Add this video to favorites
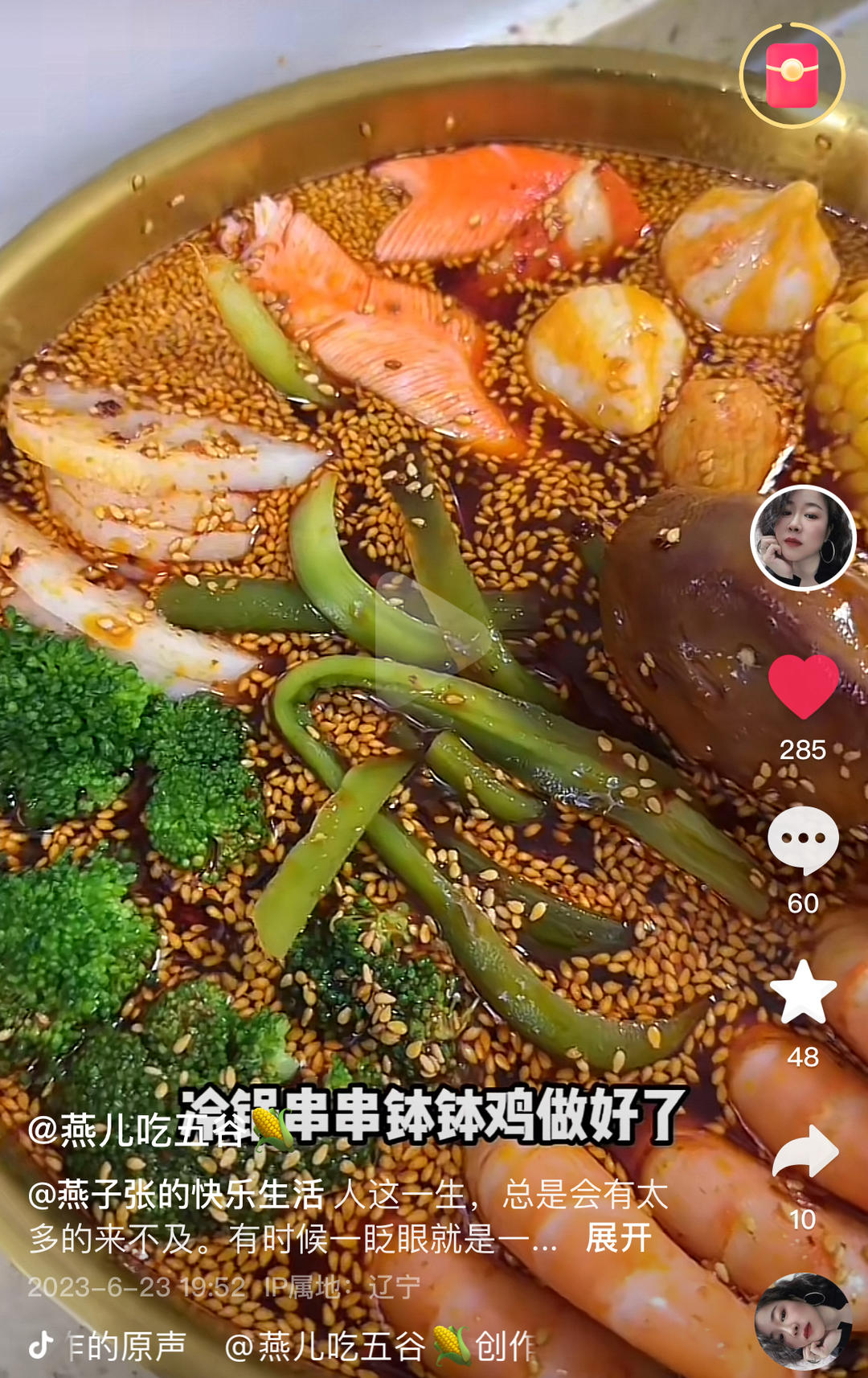The width and height of the screenshot is (868, 1378). pos(803,993)
